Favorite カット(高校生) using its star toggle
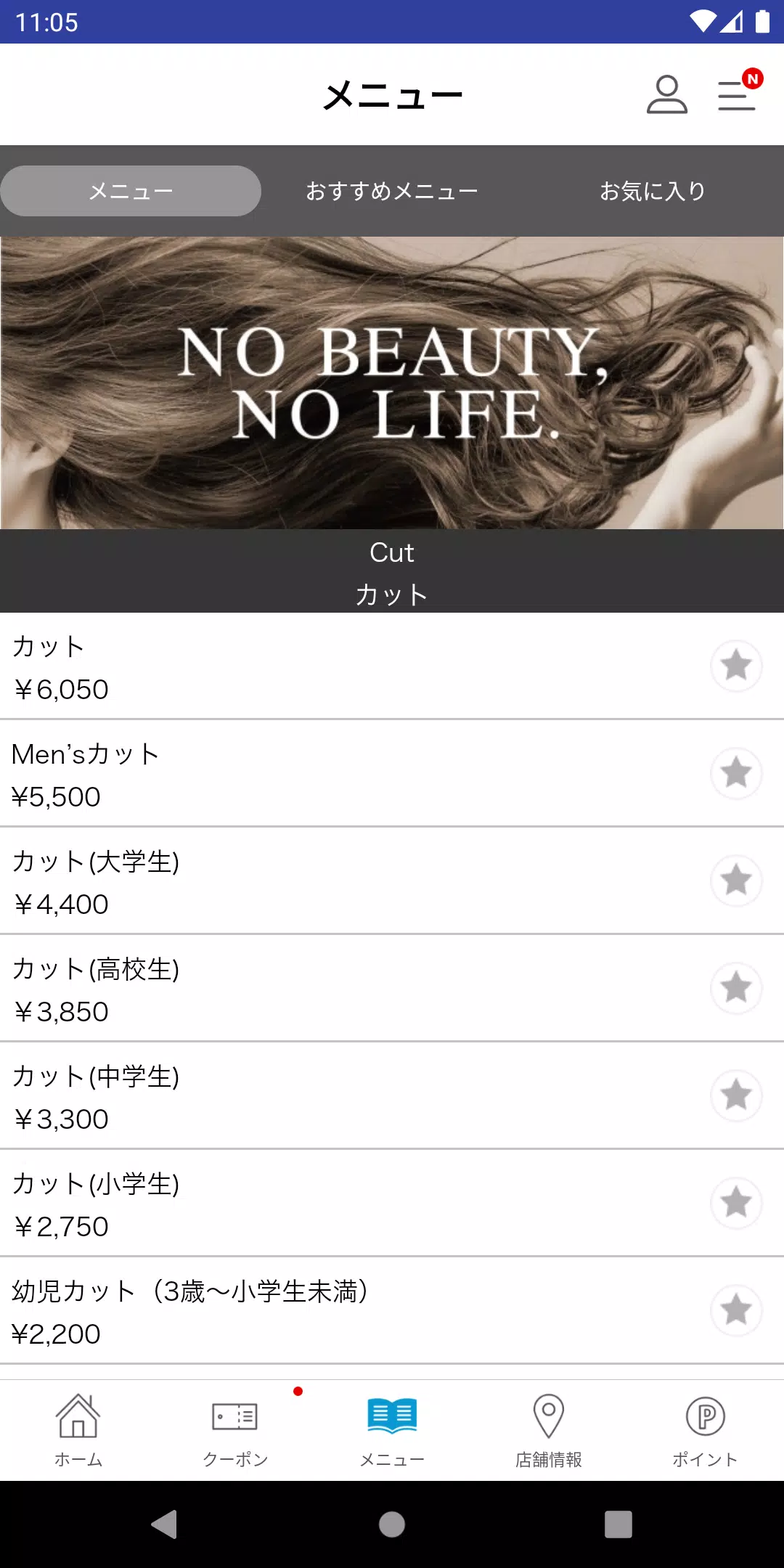Viewport: 784px width, 1568px height. pos(736,988)
